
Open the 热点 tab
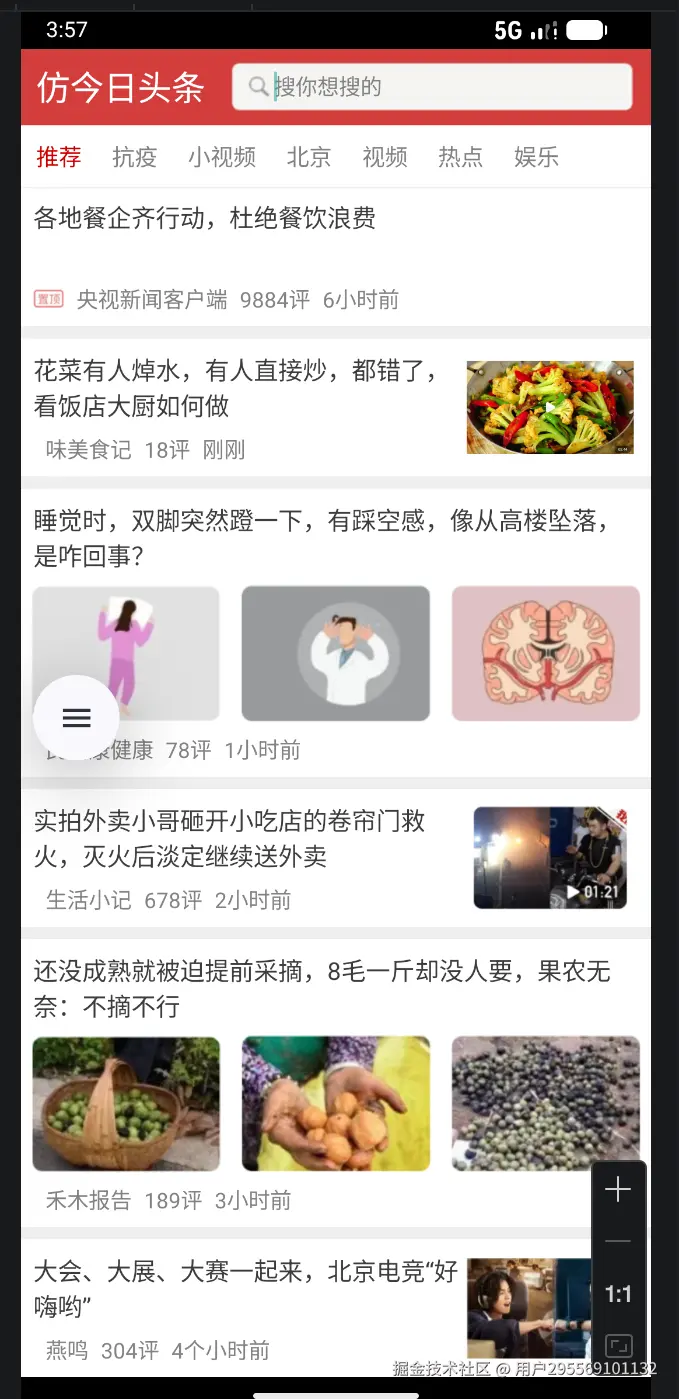[461, 157]
